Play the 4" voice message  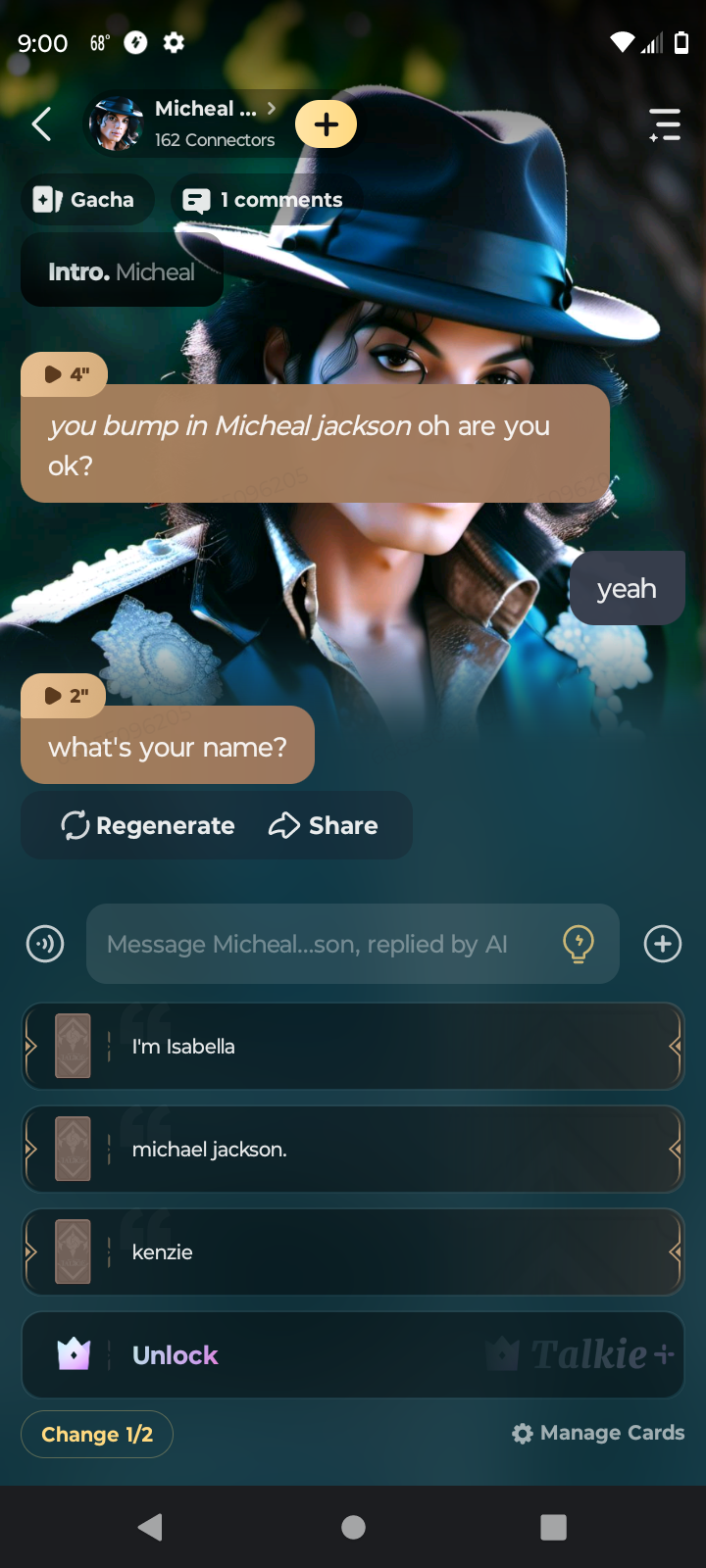point(65,374)
